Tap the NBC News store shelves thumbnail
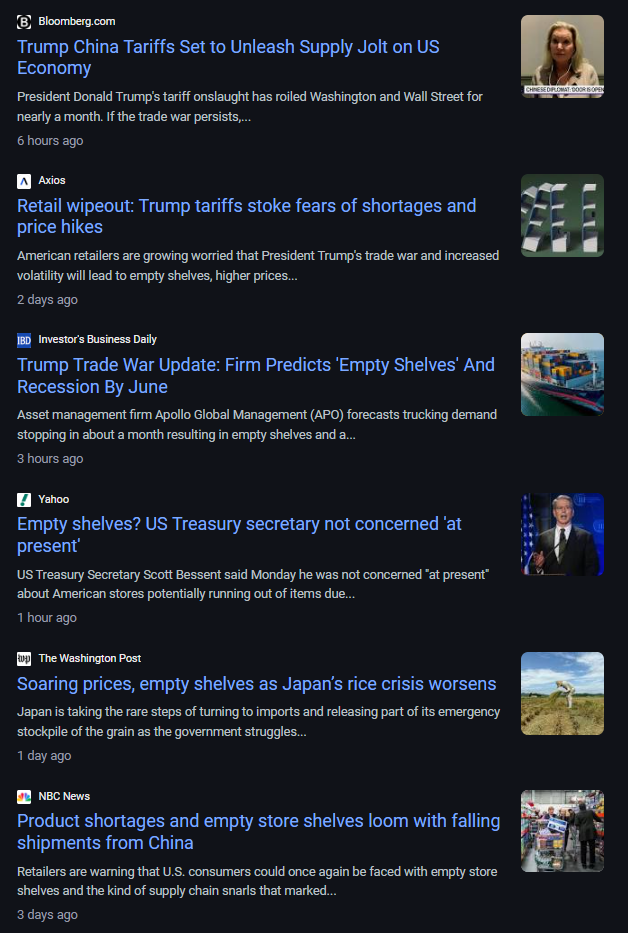Viewport: 628px width, 933px height. (x=562, y=830)
